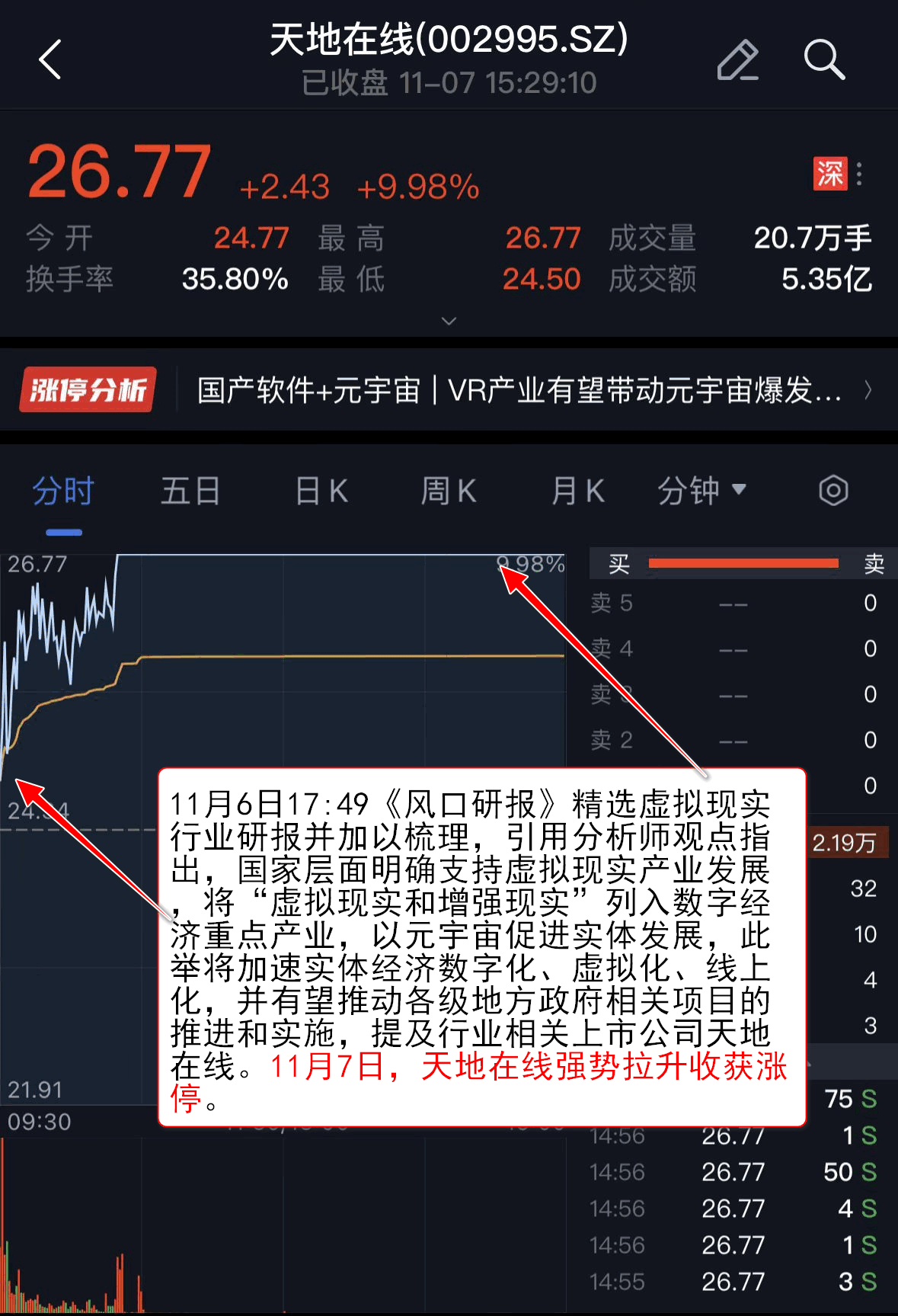Viewport: 898px width, 1316px height.
Task: Switch to the 五日 tab
Action: pyautogui.click(x=190, y=491)
